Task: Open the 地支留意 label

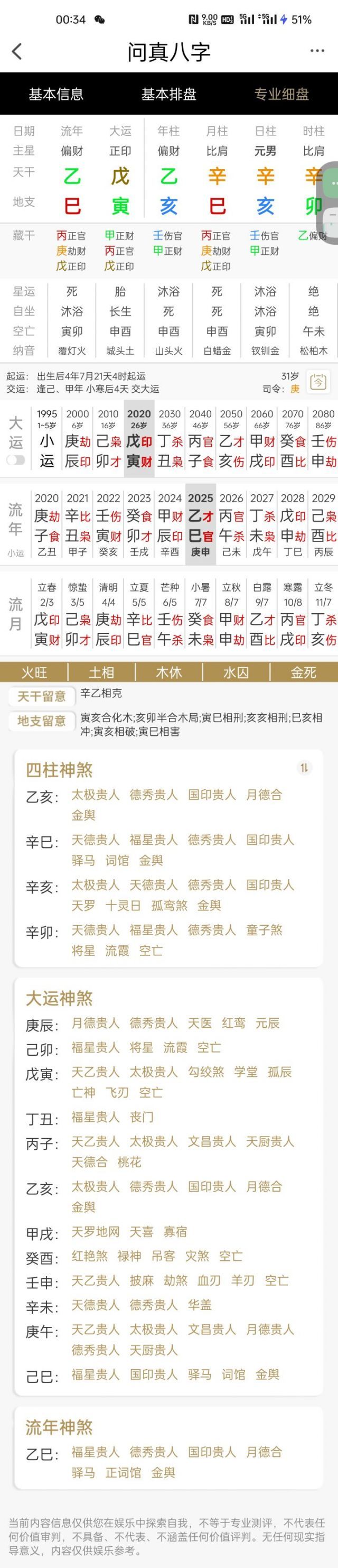Action: click(41, 721)
